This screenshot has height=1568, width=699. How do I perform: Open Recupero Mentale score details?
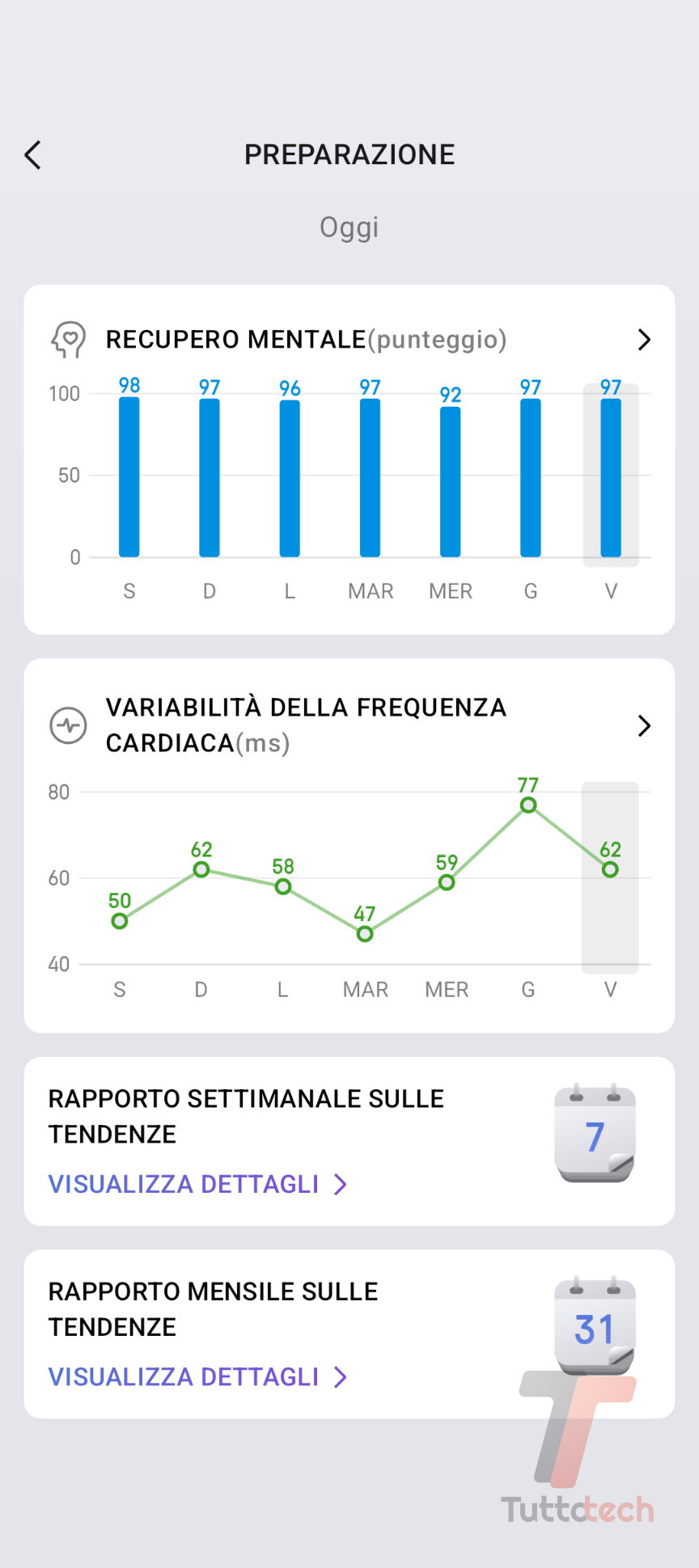643,340
